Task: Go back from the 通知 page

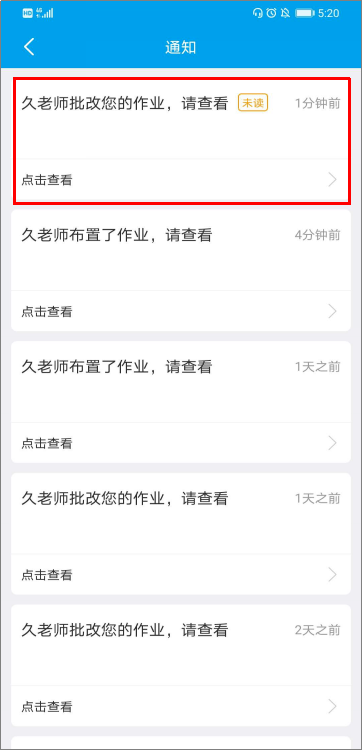Action: click(29, 47)
